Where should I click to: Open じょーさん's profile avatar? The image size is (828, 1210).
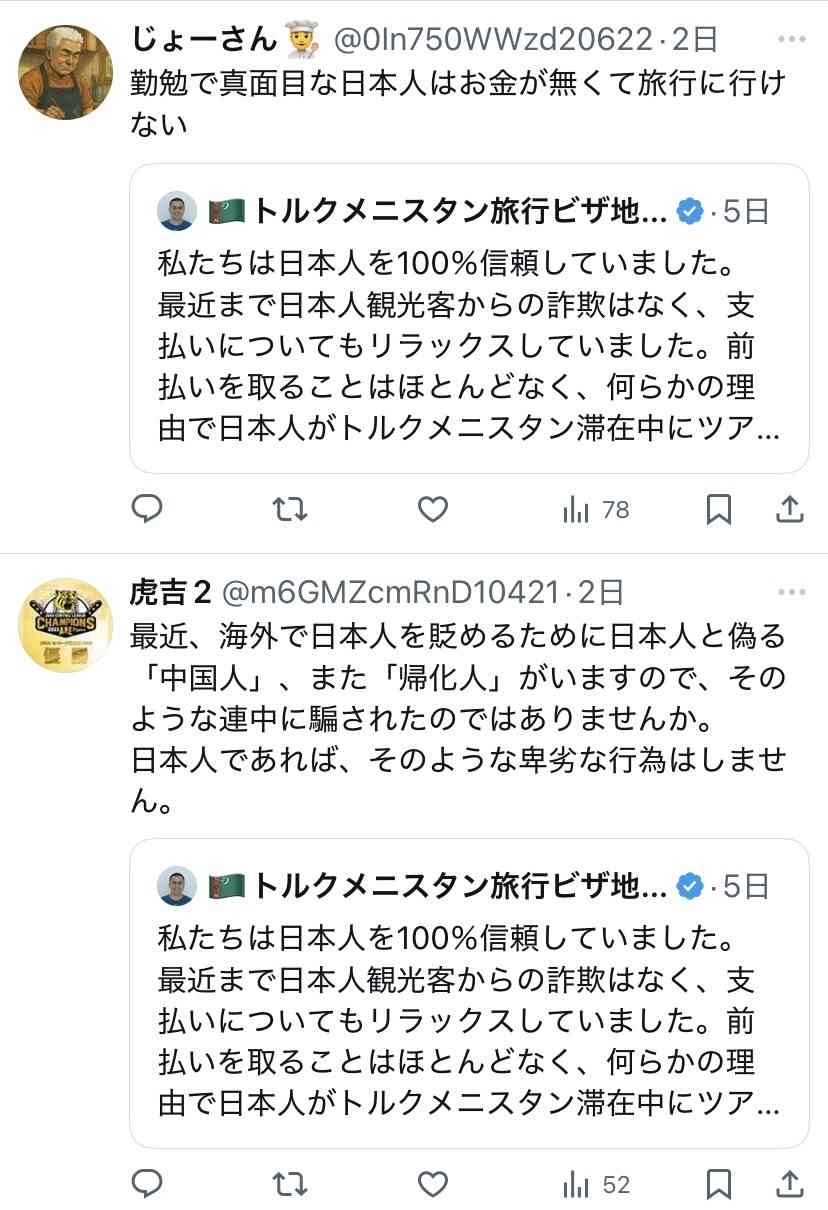(66, 72)
